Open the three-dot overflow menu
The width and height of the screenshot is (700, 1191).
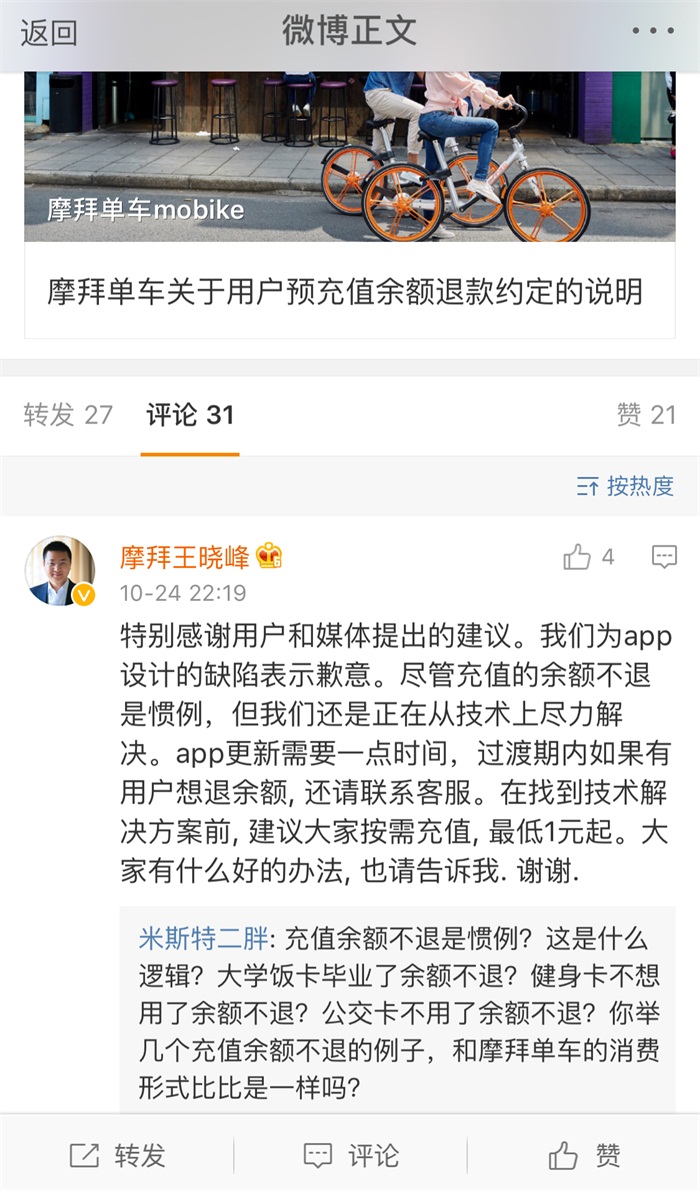coord(653,32)
